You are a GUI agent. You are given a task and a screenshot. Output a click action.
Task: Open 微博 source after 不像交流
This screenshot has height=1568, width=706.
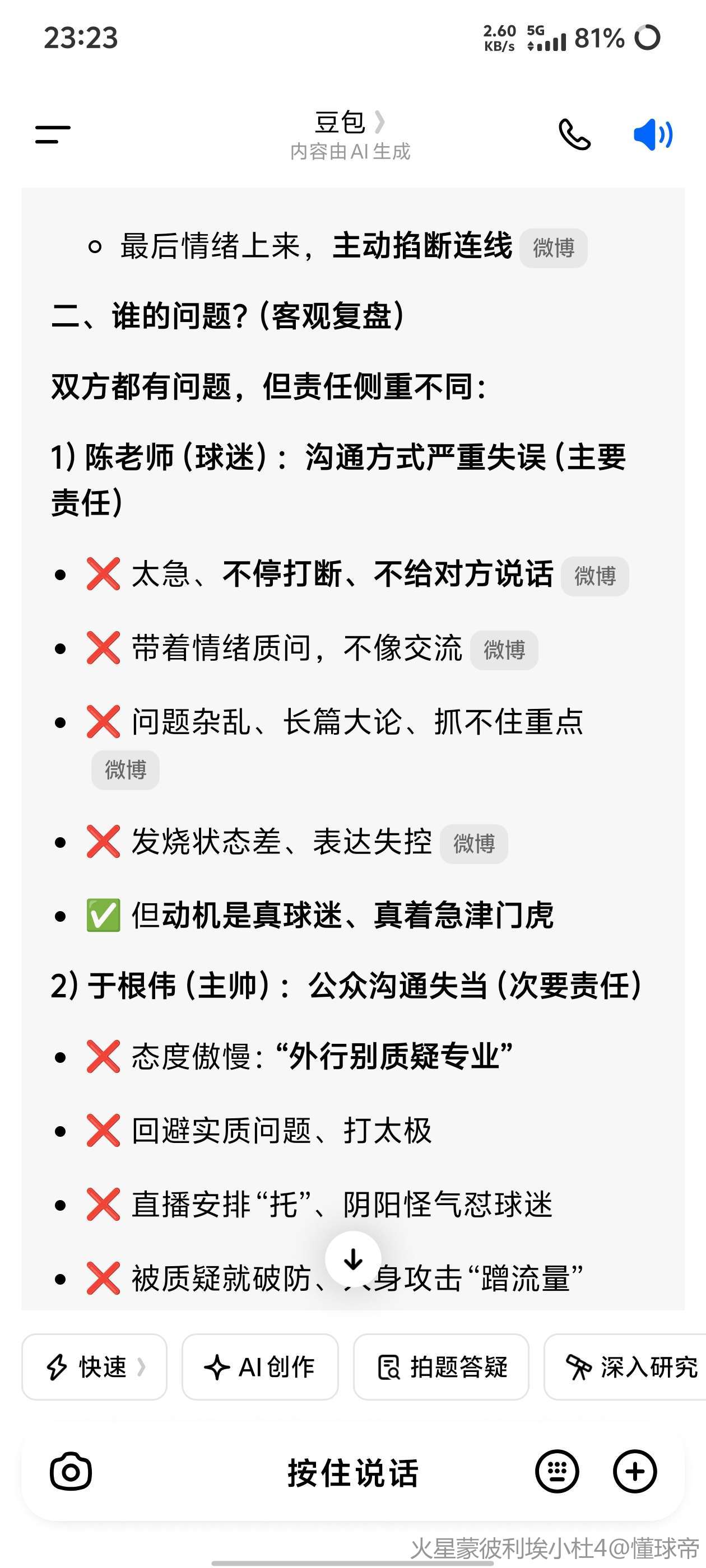click(504, 650)
